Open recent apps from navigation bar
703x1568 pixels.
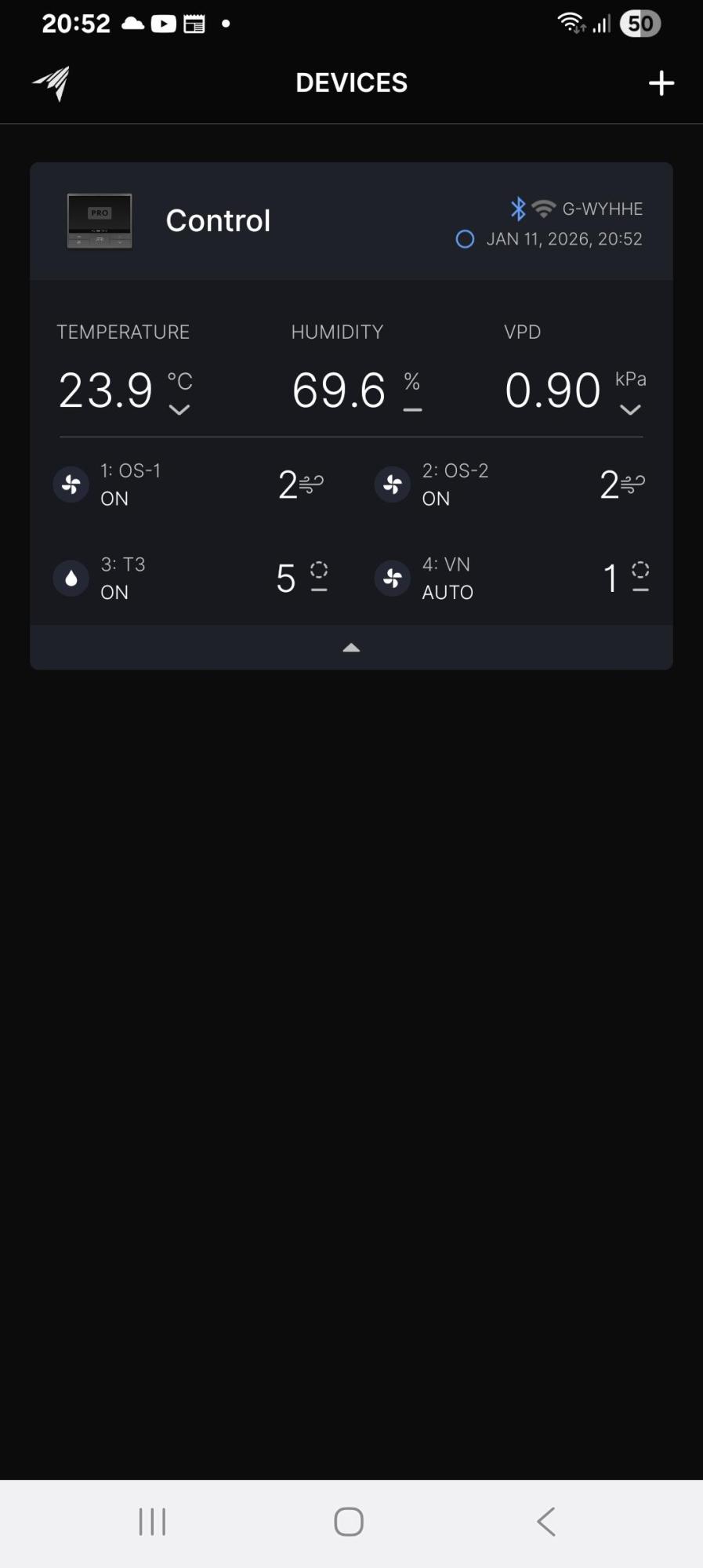(x=152, y=1522)
